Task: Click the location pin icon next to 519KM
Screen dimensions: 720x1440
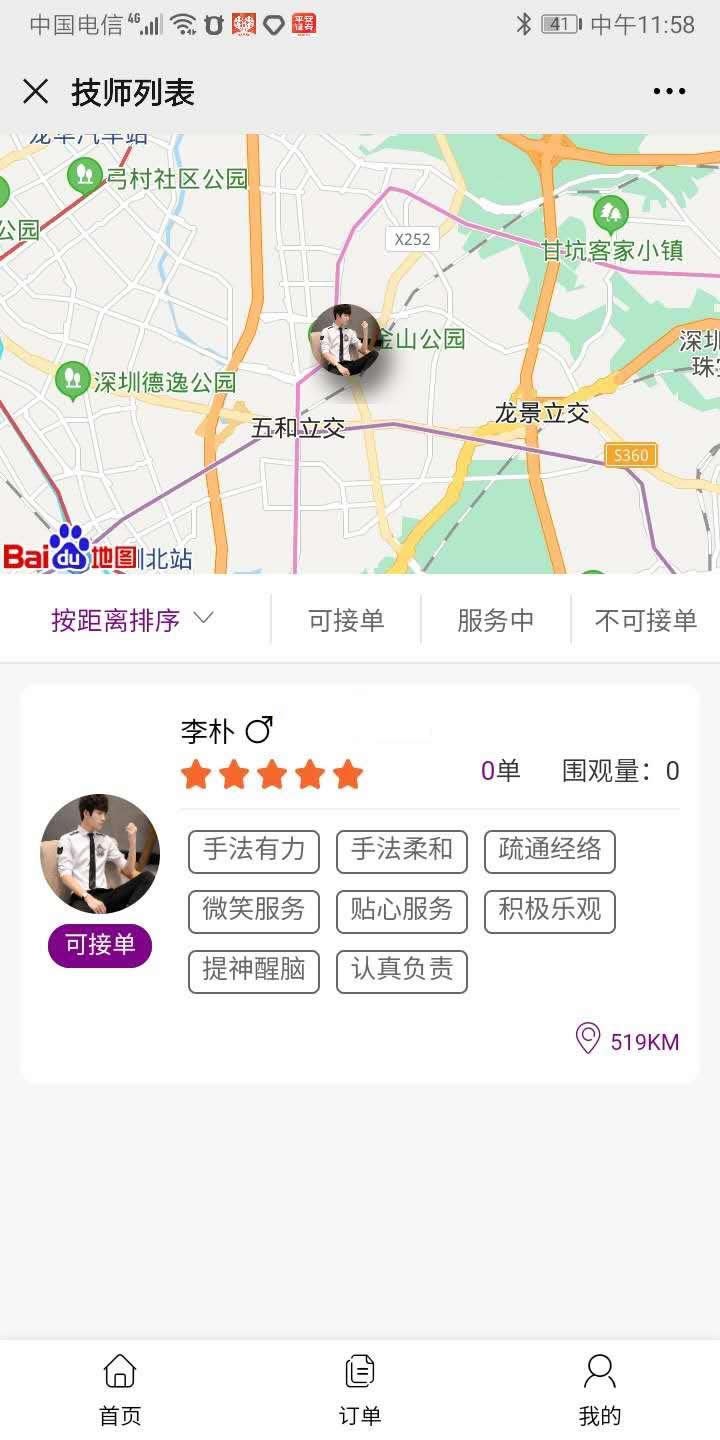Action: (x=587, y=1040)
